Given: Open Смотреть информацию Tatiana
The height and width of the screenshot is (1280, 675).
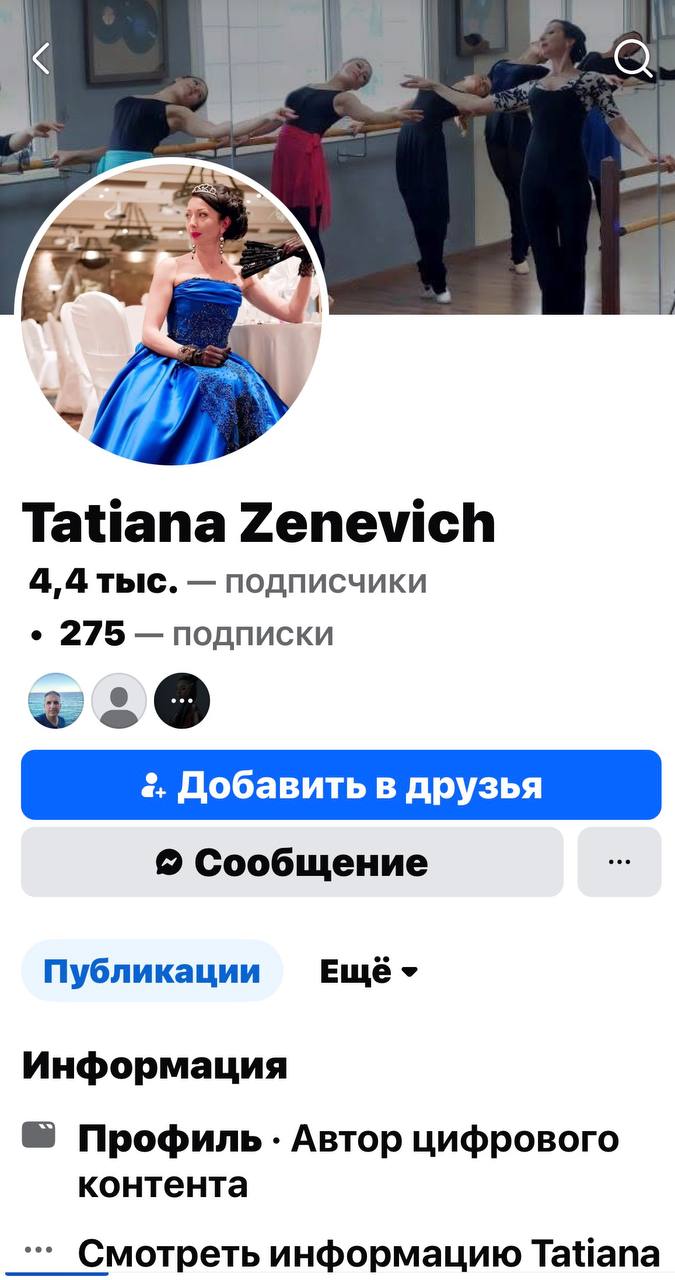Looking at the screenshot, I should click(368, 1252).
